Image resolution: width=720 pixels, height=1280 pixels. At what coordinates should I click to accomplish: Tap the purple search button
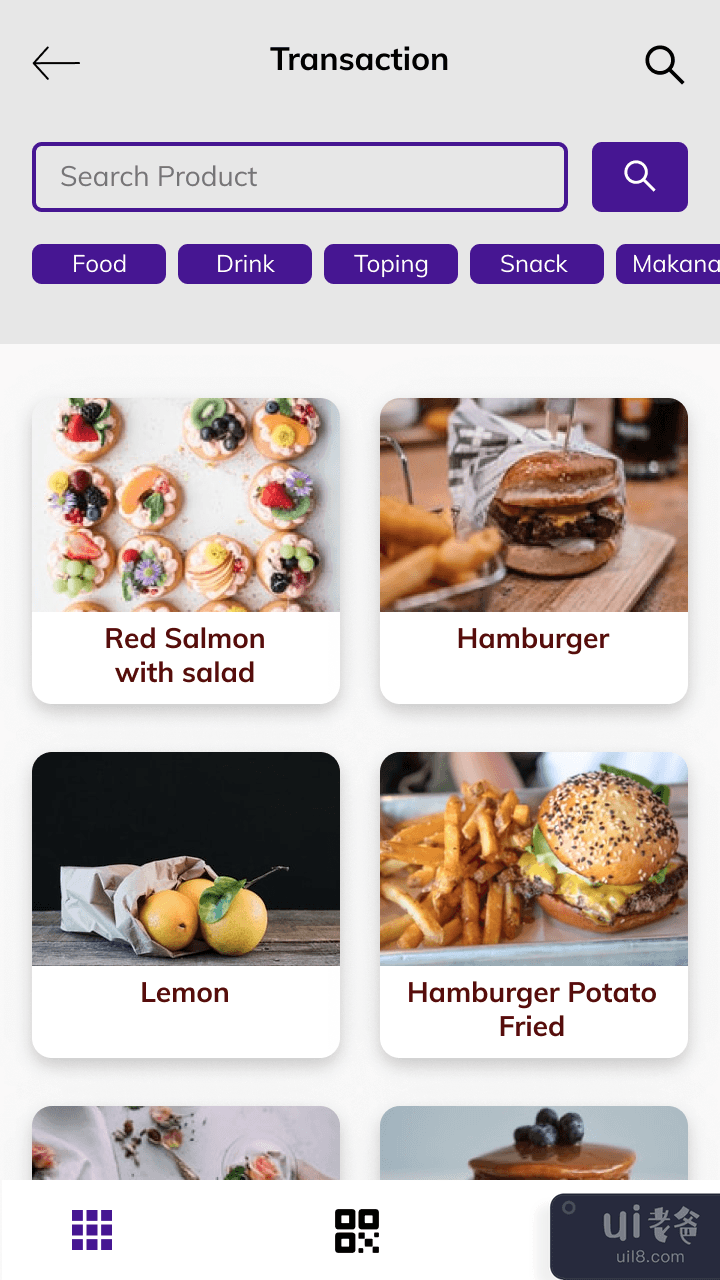tap(640, 177)
